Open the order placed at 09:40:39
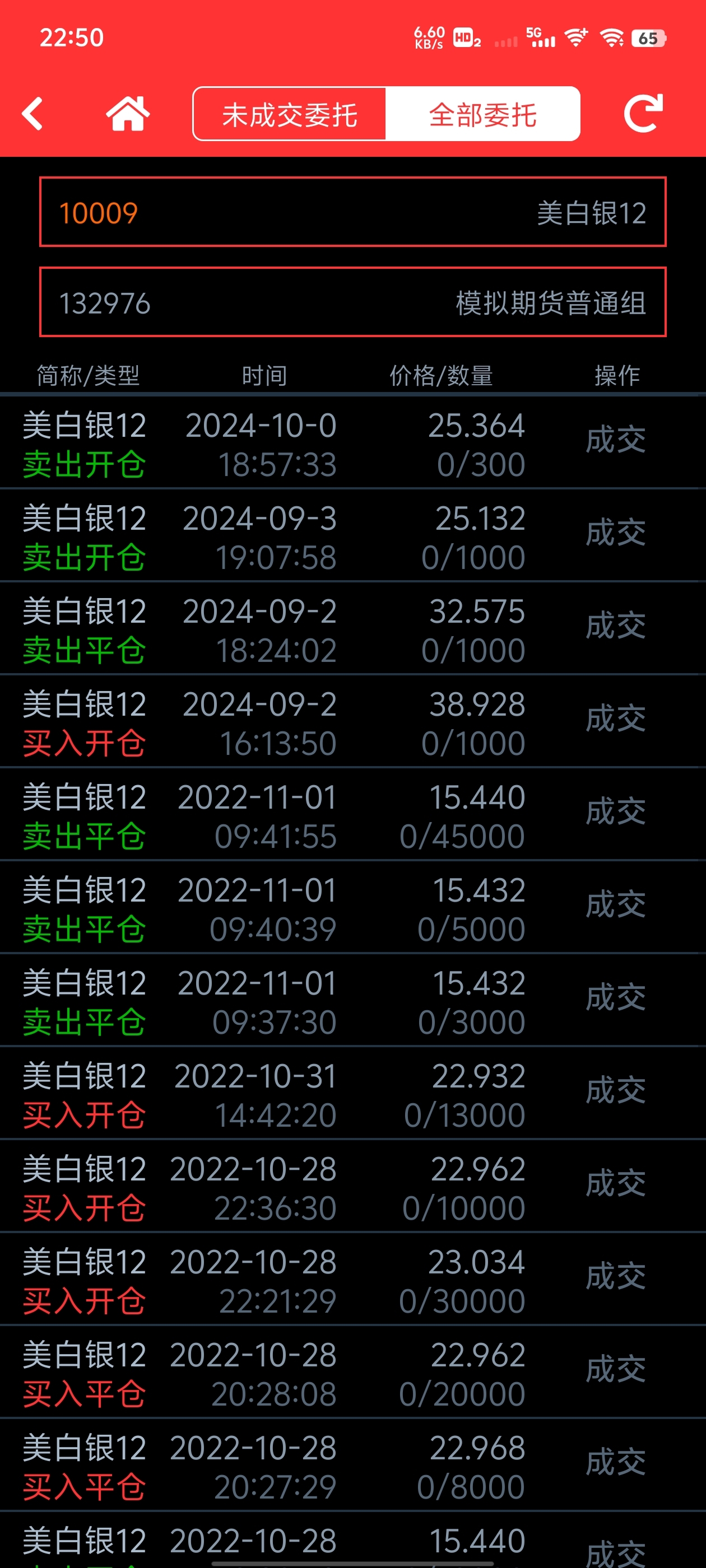The width and height of the screenshot is (706, 1568). coord(352,908)
